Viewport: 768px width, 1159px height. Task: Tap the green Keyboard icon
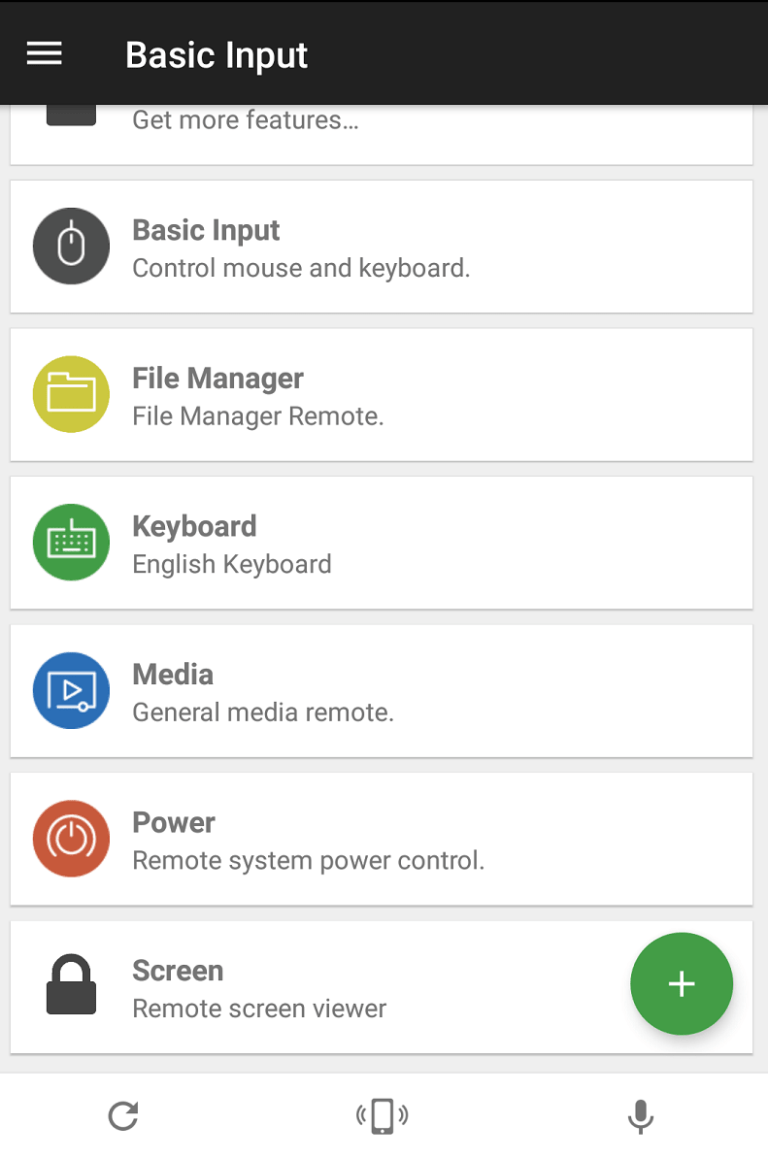tap(70, 542)
